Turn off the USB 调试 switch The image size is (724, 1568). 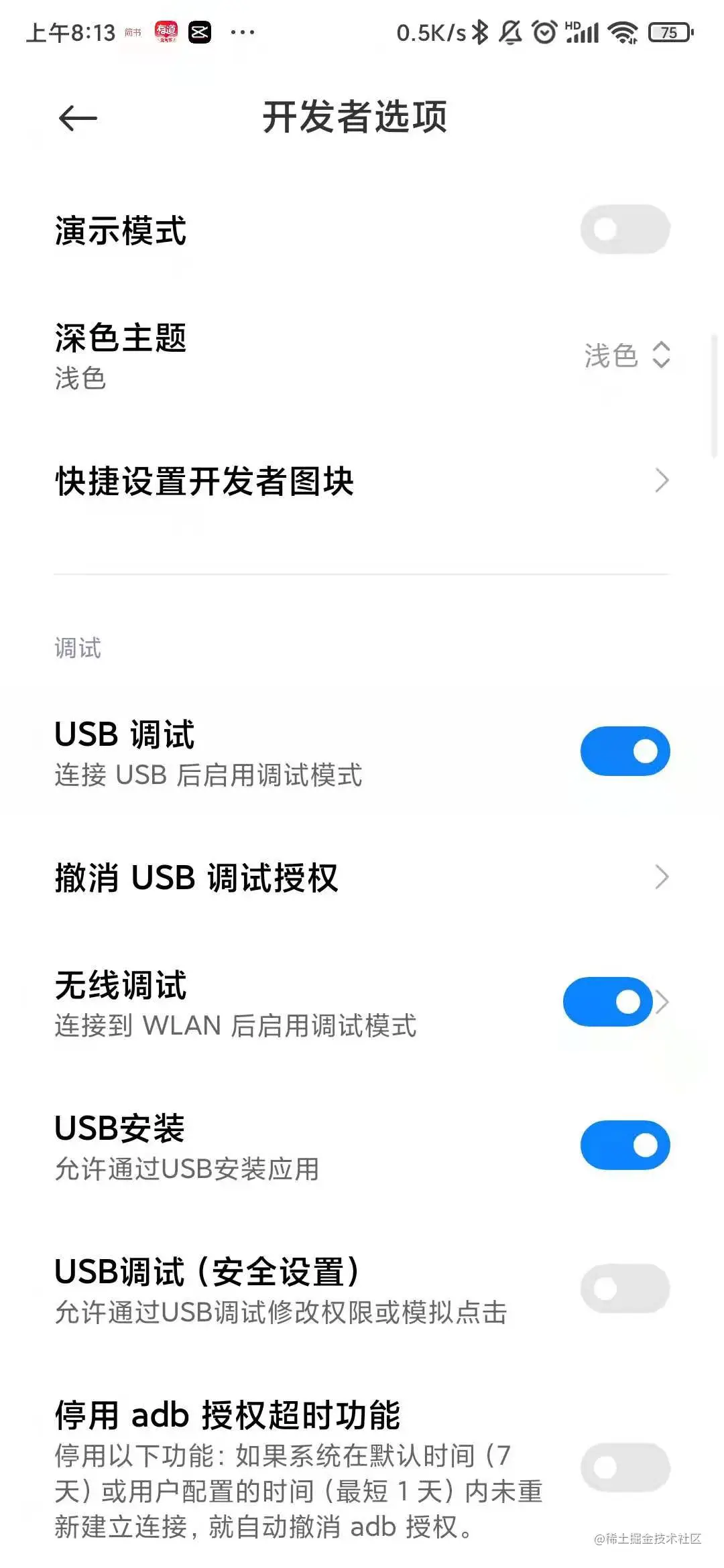pyautogui.click(x=625, y=751)
